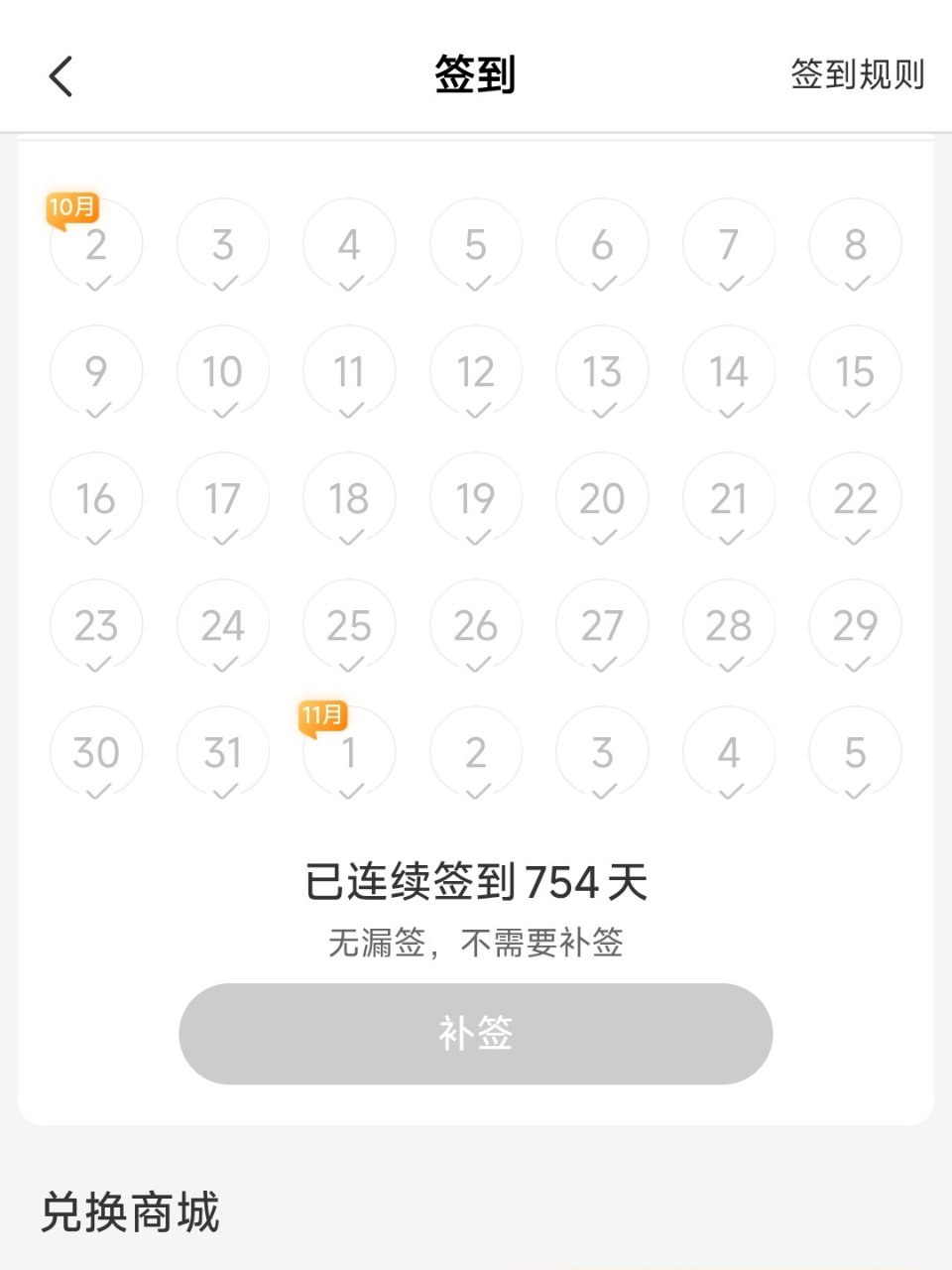Open the 兑换商城 exchange mall section

coord(129,1212)
